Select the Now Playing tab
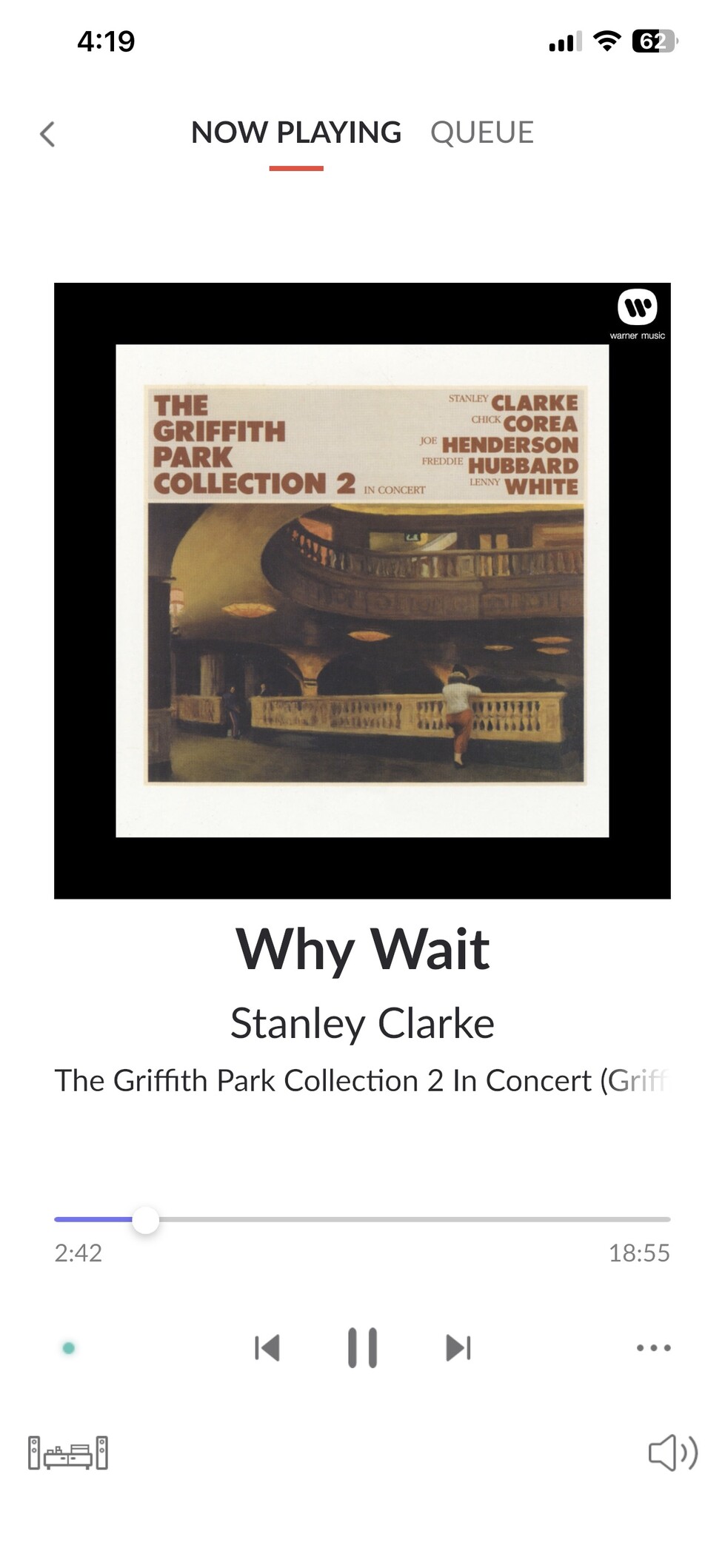The height and width of the screenshot is (1568, 725). point(296,133)
